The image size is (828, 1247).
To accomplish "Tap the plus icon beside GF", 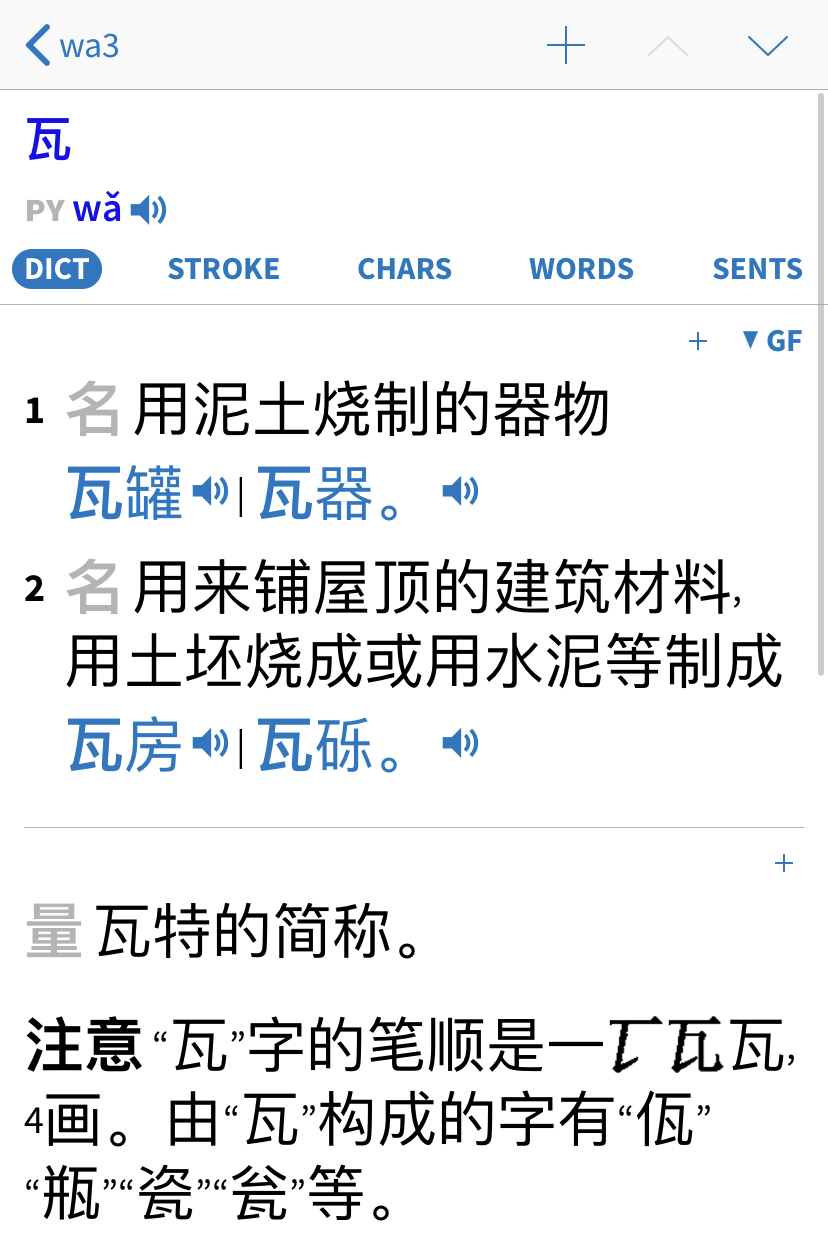I will click(x=698, y=342).
